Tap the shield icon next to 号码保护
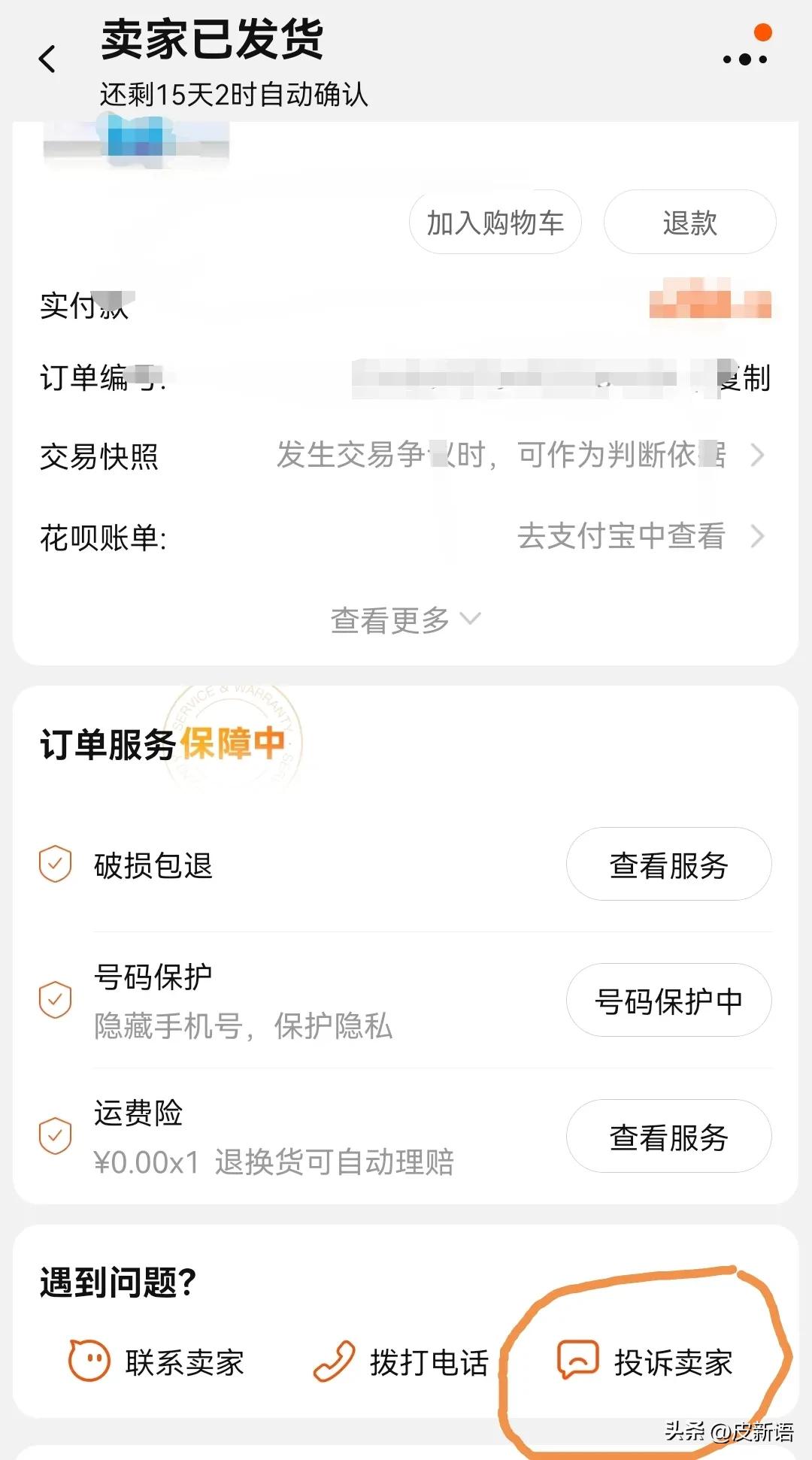Image resolution: width=812 pixels, height=1460 pixels. [x=54, y=1000]
